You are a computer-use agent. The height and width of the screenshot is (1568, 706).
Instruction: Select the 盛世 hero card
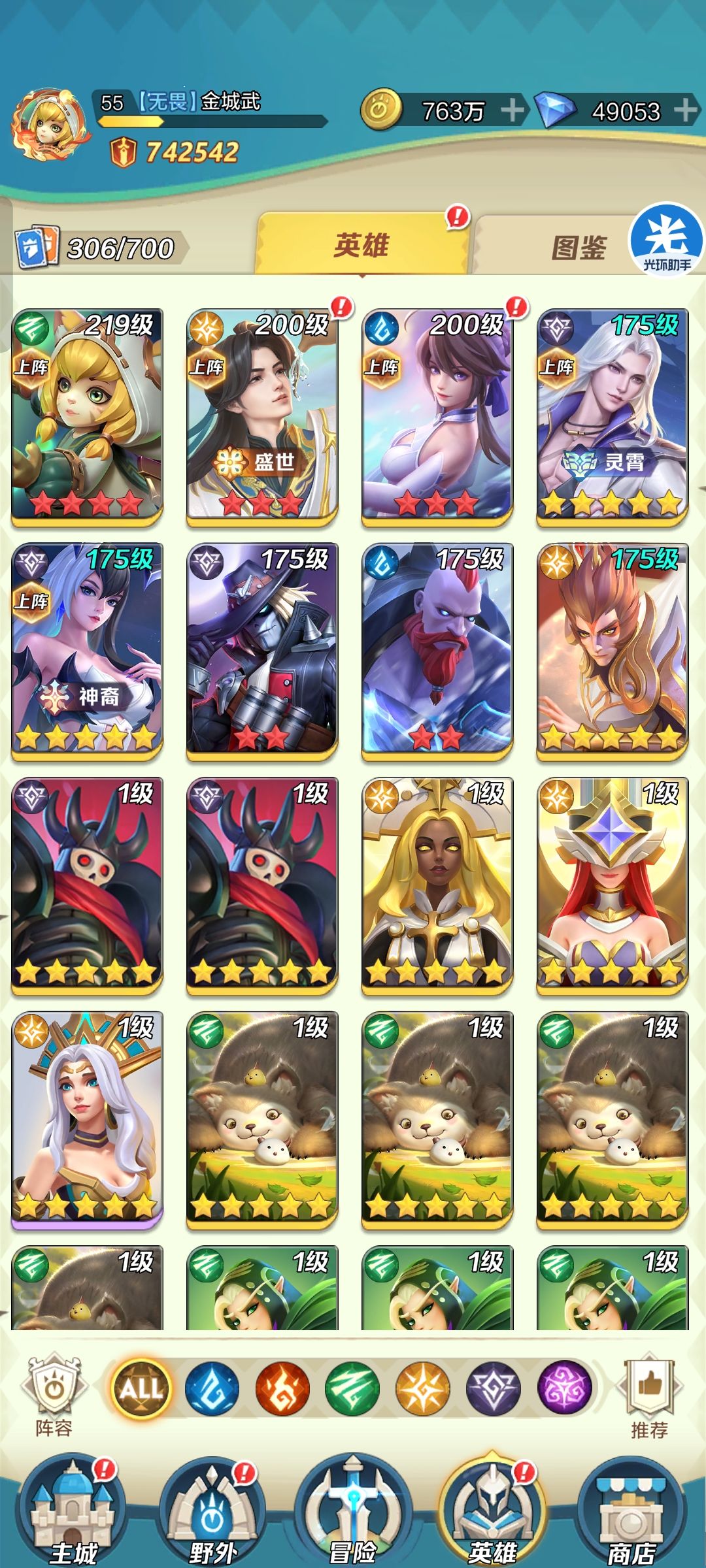coord(262,417)
